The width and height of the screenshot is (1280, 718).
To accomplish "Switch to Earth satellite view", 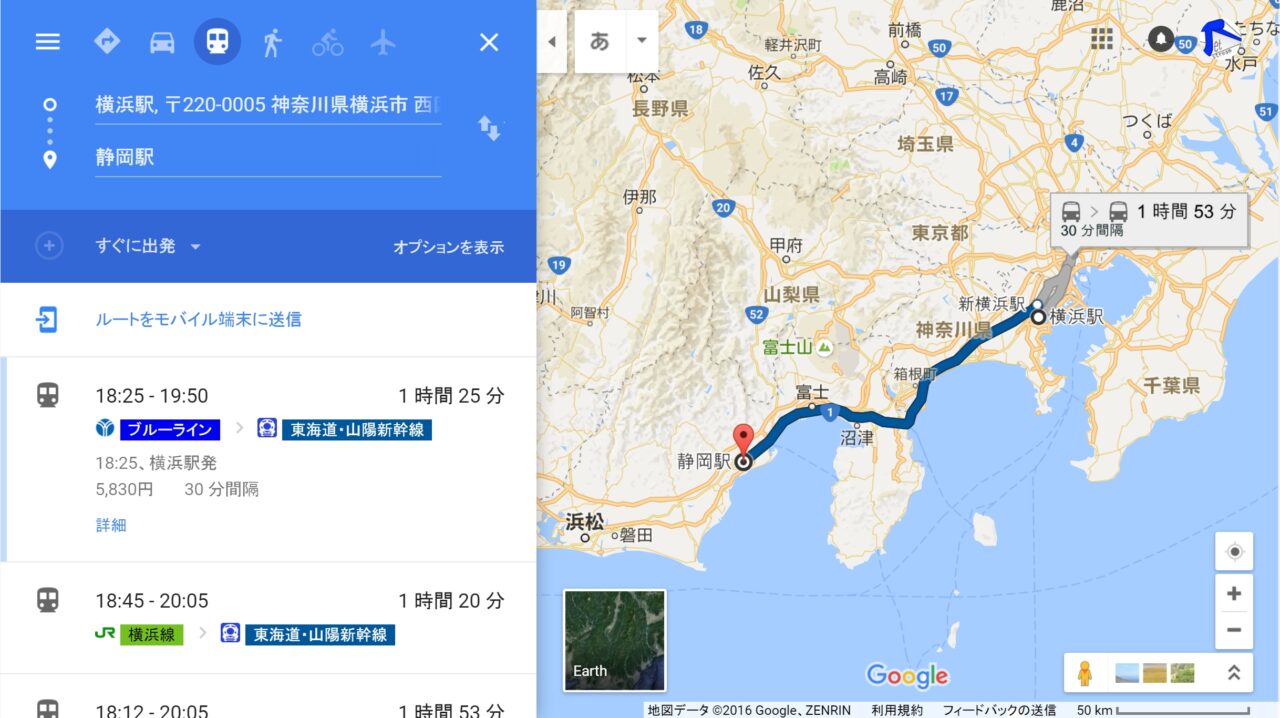I will click(614, 640).
